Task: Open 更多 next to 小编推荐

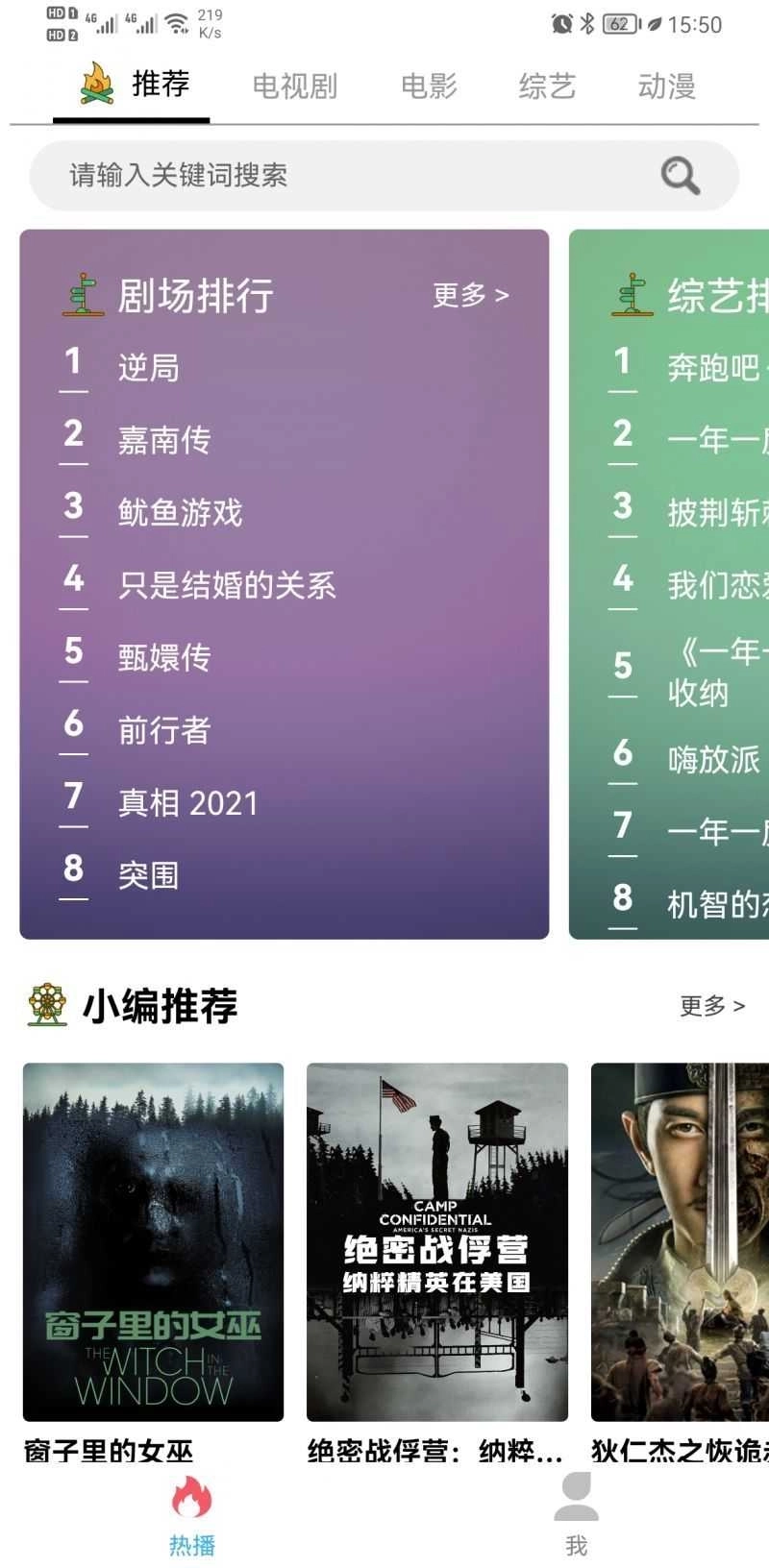Action: coord(711,1006)
